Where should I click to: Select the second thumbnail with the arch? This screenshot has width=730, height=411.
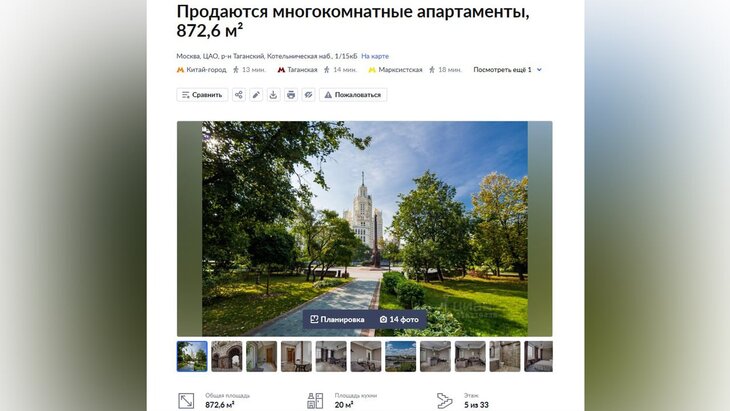click(227, 356)
